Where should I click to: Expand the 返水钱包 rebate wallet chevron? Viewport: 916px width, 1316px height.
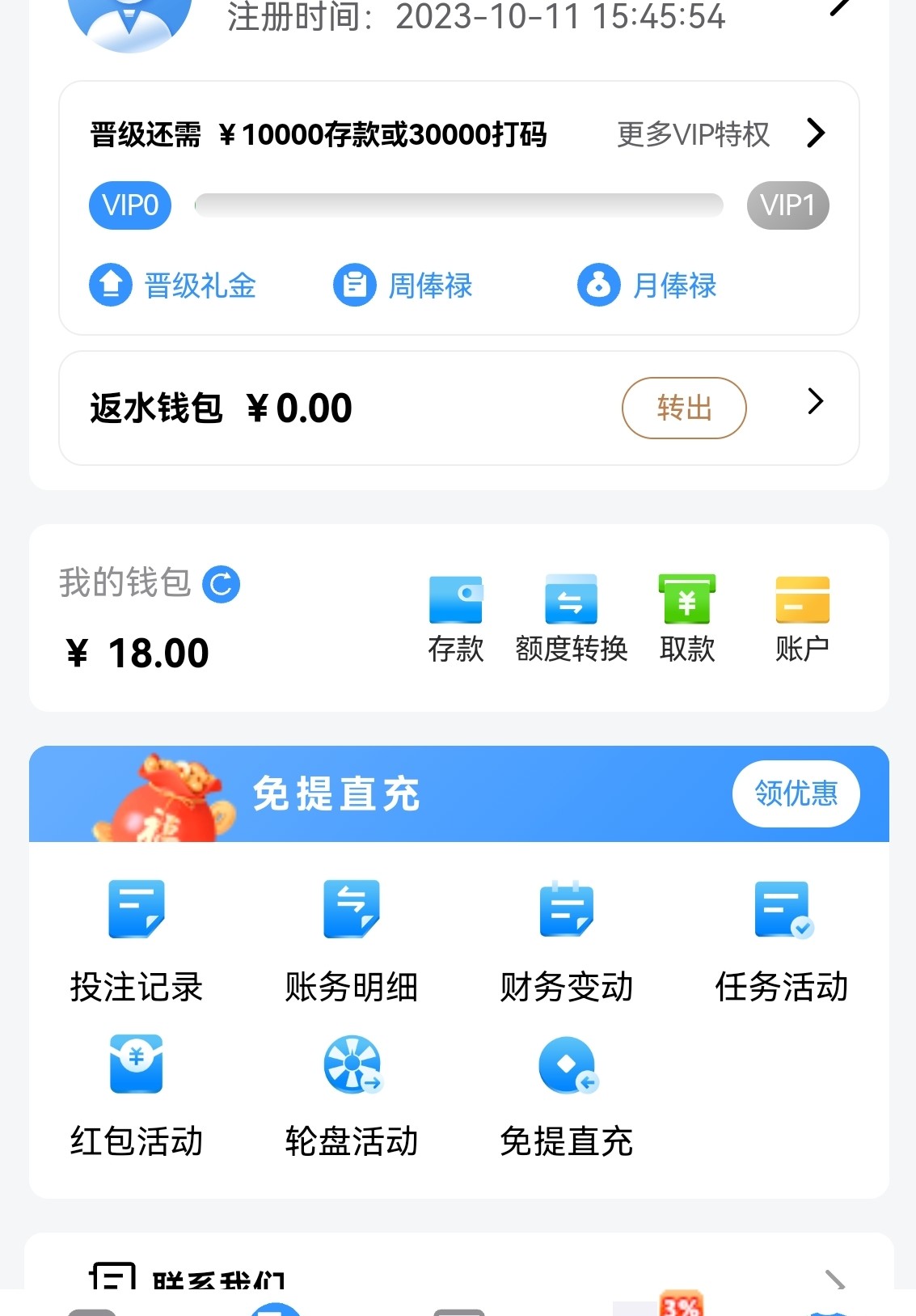point(815,401)
